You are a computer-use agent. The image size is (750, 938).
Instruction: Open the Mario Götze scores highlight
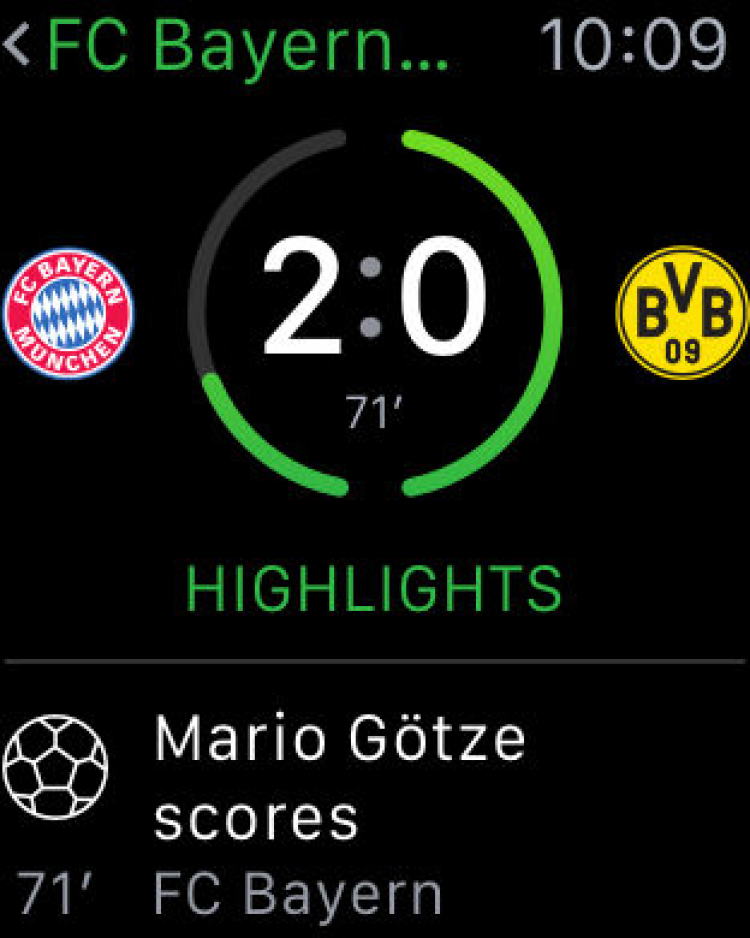click(x=340, y=778)
